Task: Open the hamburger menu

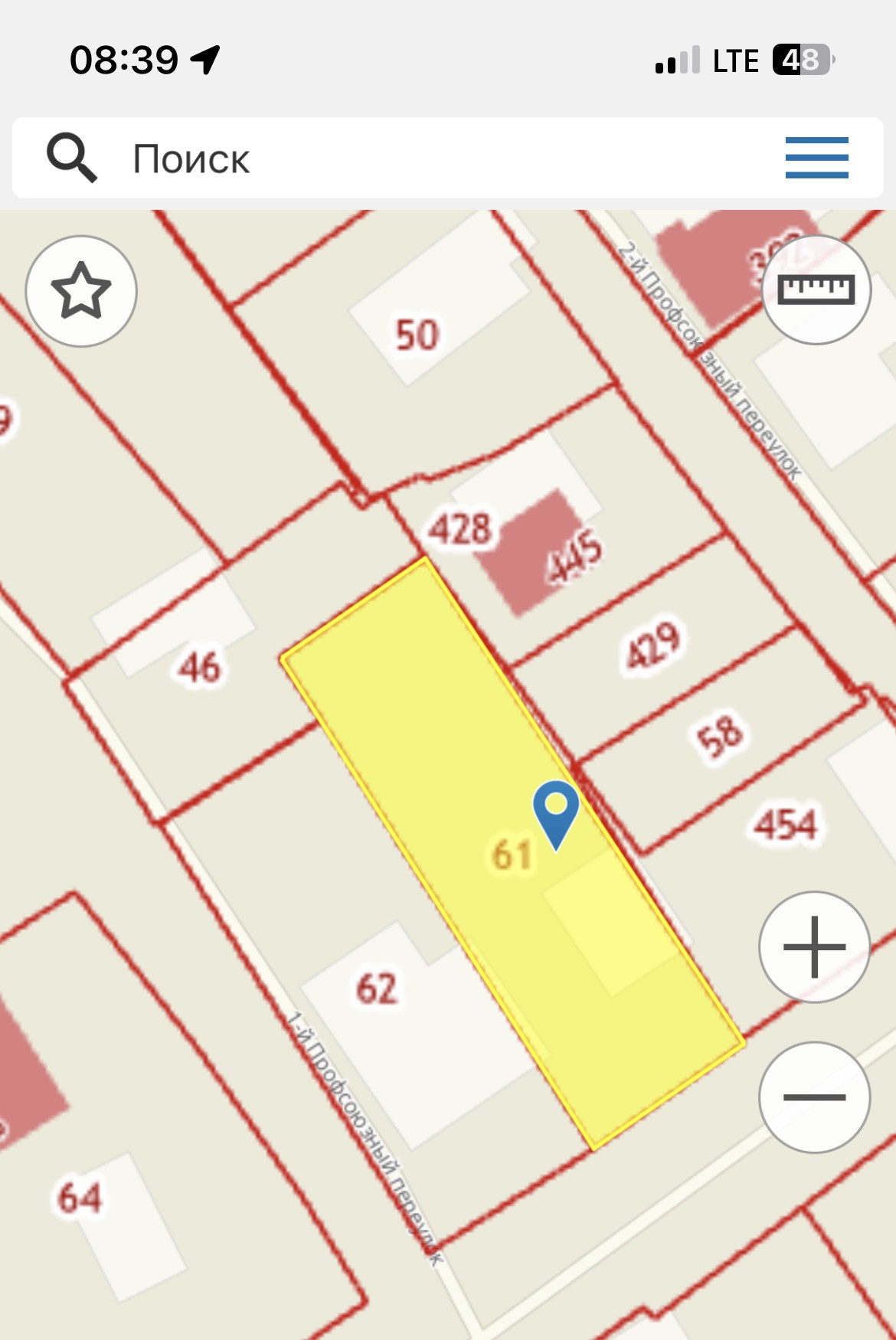Action: 816,158
